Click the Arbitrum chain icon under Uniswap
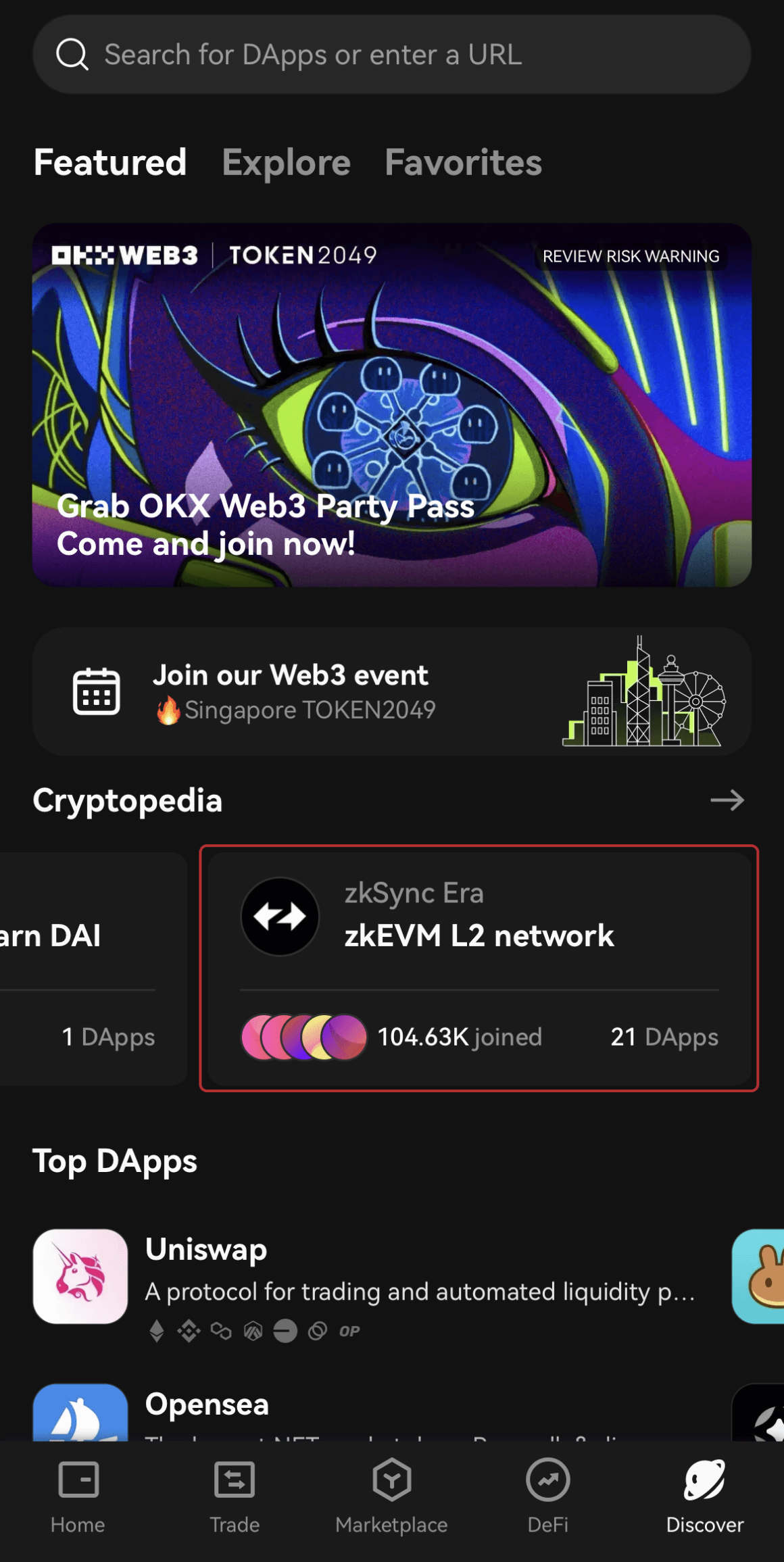 point(253,1330)
